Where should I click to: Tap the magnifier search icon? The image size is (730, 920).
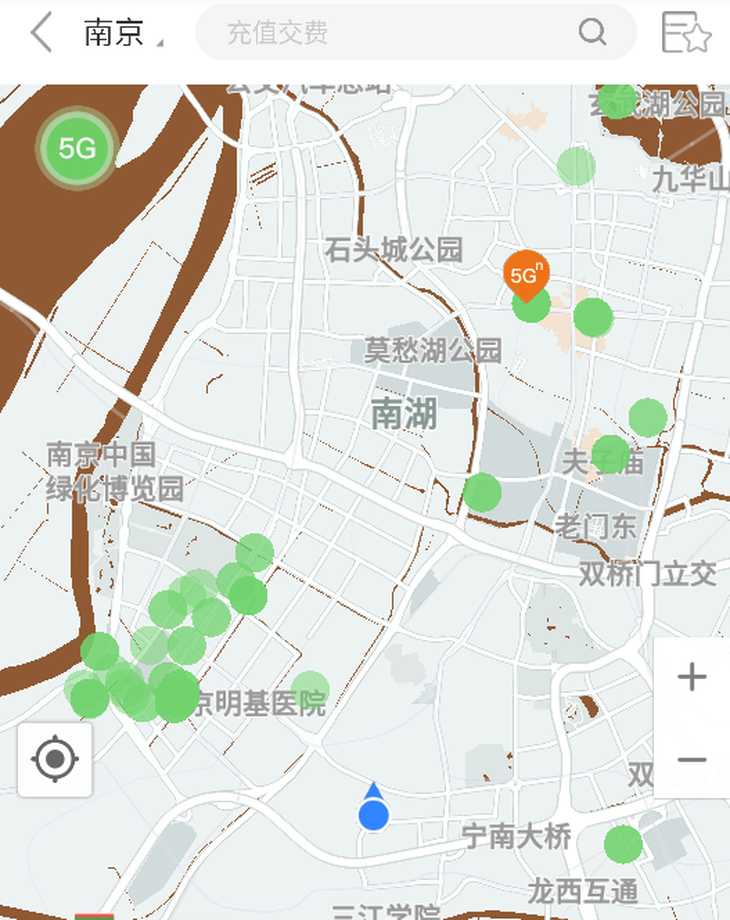pos(593,31)
